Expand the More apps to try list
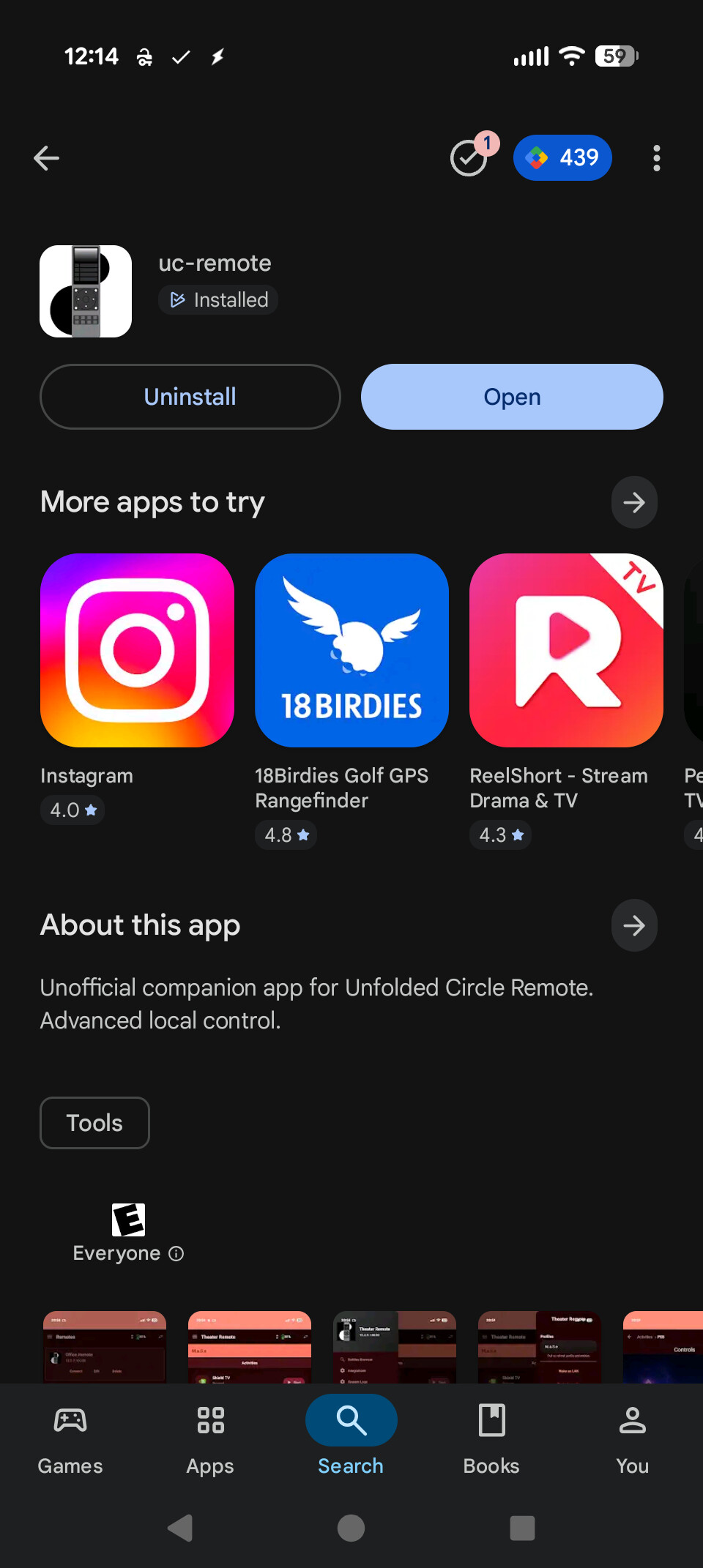Screen dimensions: 703x1568 pos(633,502)
